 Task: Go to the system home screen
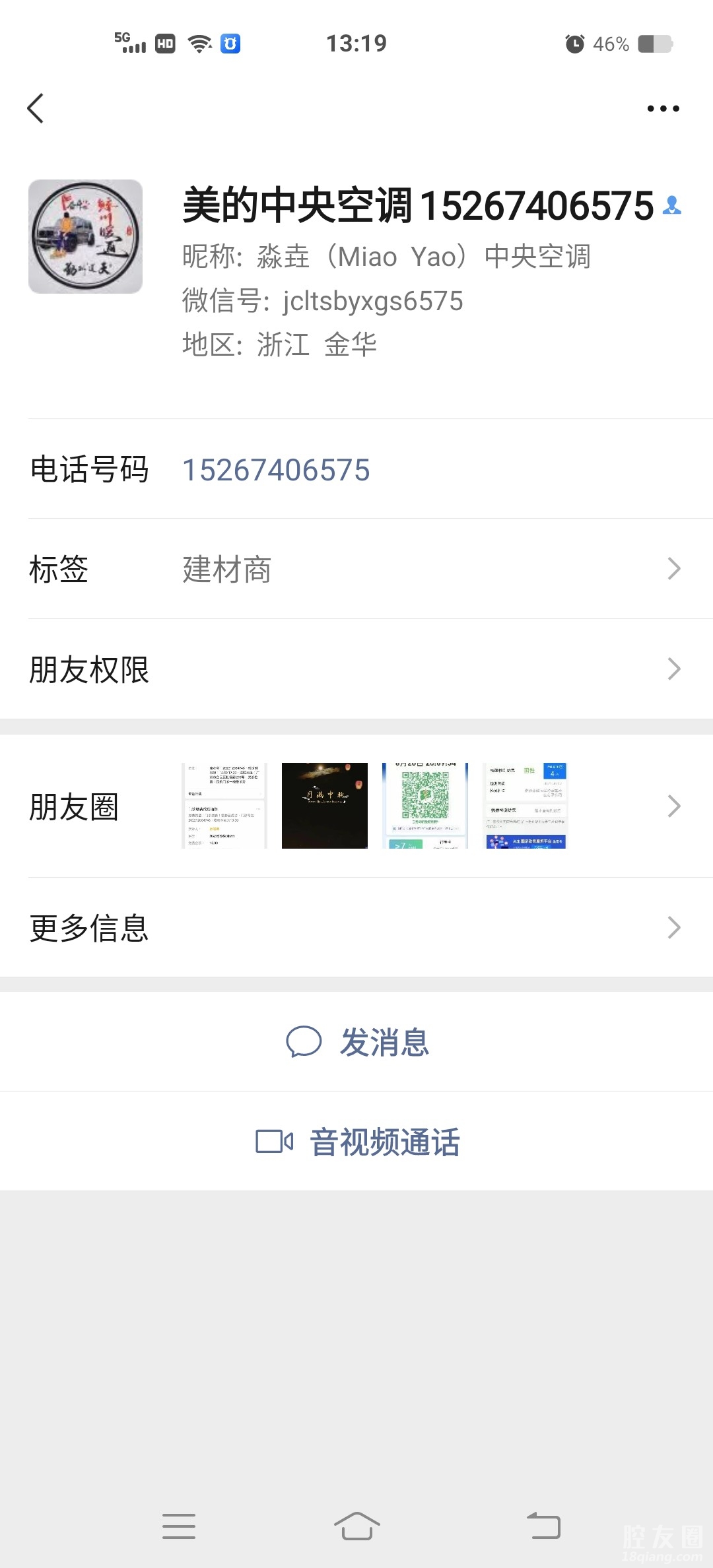(357, 1526)
